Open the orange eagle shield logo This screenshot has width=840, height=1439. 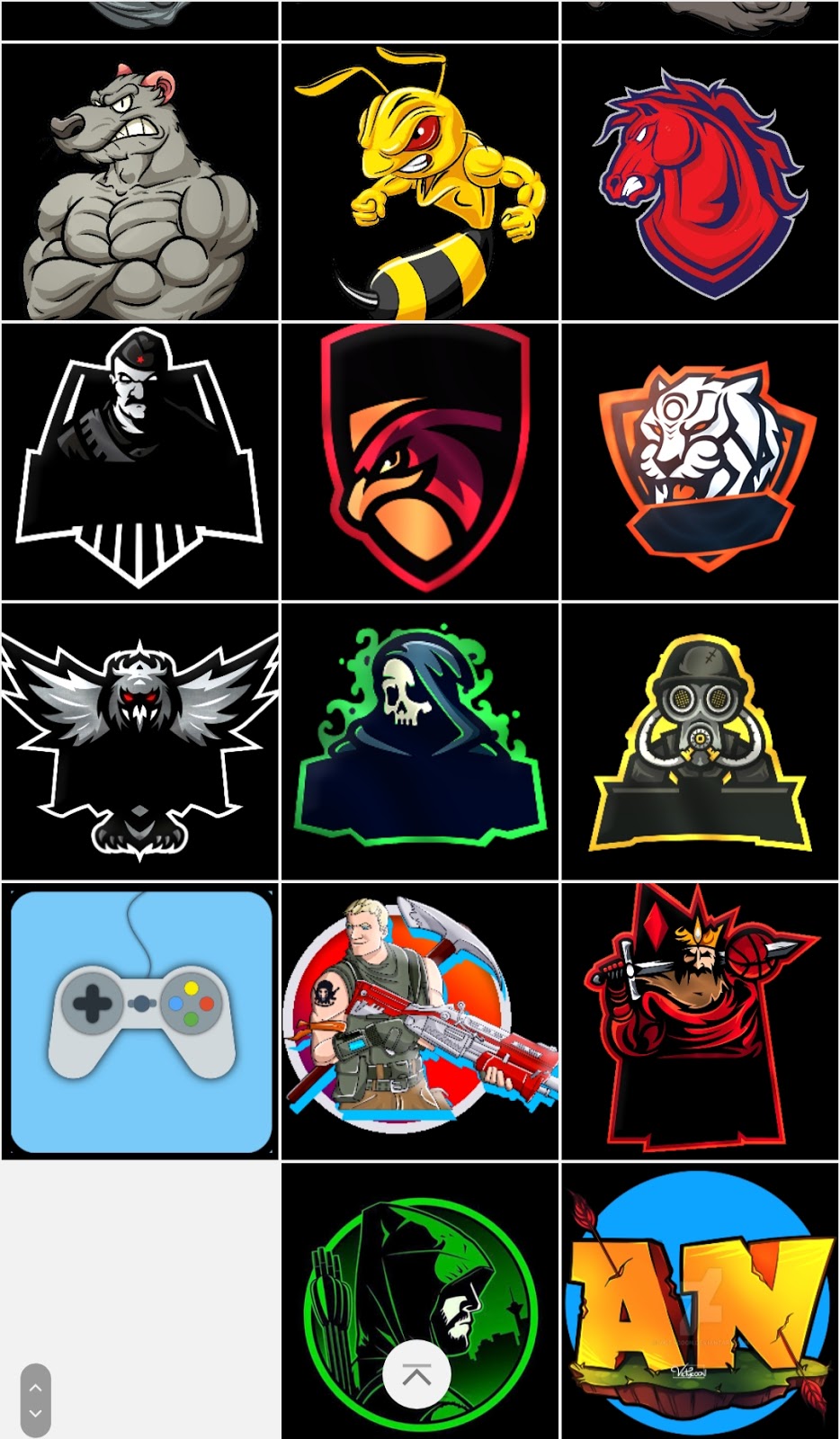click(420, 461)
